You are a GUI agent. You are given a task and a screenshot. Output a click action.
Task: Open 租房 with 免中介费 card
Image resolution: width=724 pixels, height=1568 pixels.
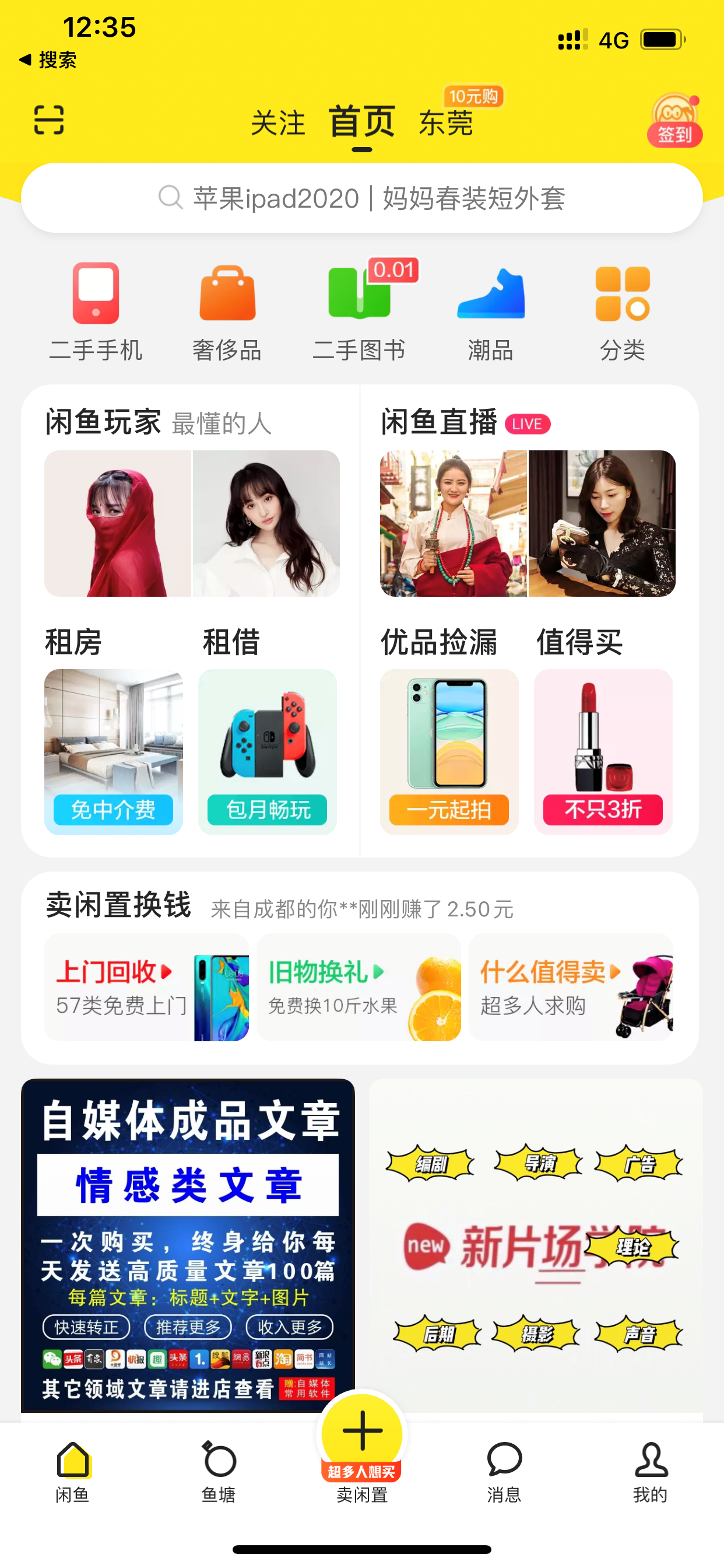click(114, 751)
